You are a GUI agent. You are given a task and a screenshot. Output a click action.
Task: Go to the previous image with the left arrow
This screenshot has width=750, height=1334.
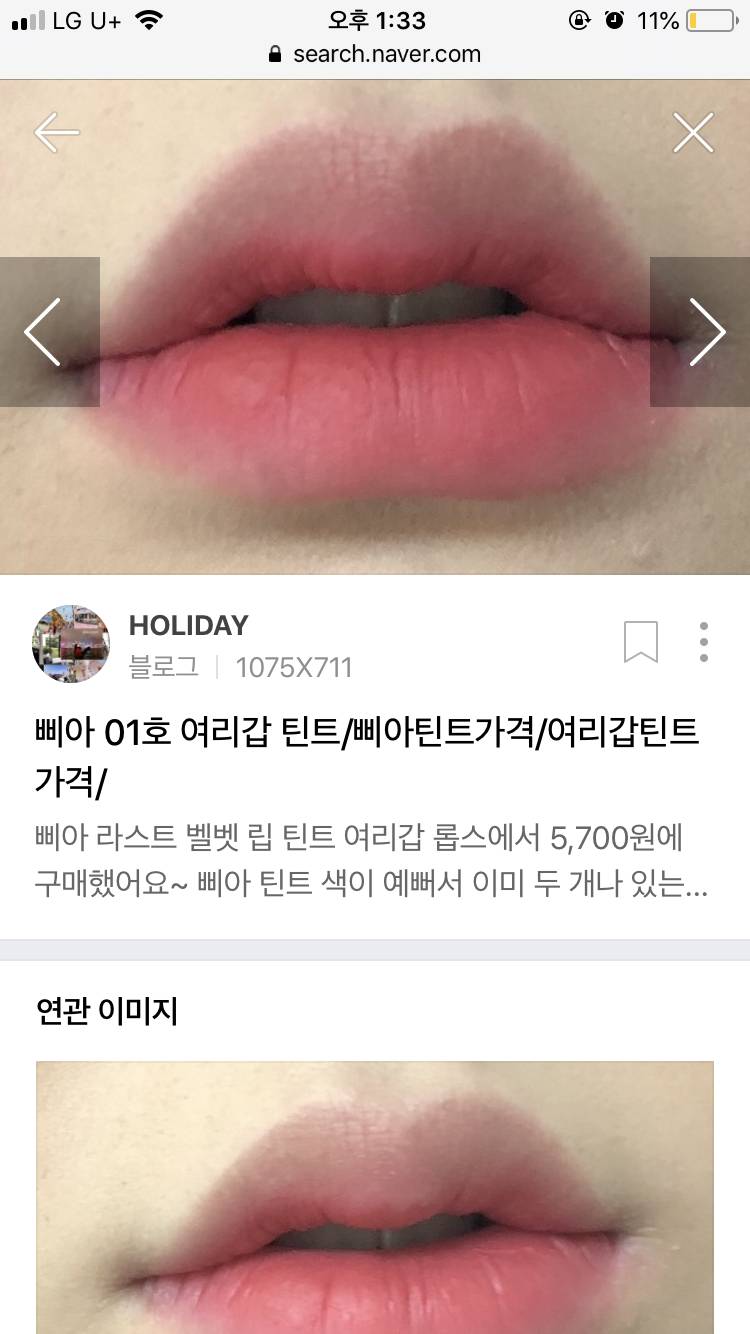(41, 331)
